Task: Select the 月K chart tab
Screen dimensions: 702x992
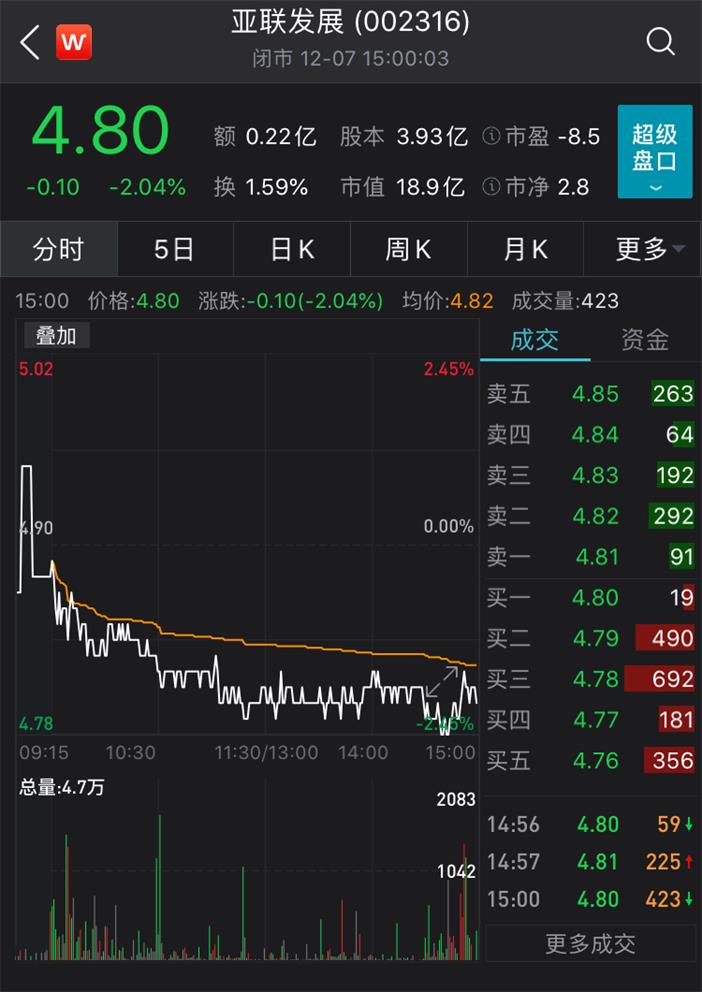Action: click(x=525, y=249)
